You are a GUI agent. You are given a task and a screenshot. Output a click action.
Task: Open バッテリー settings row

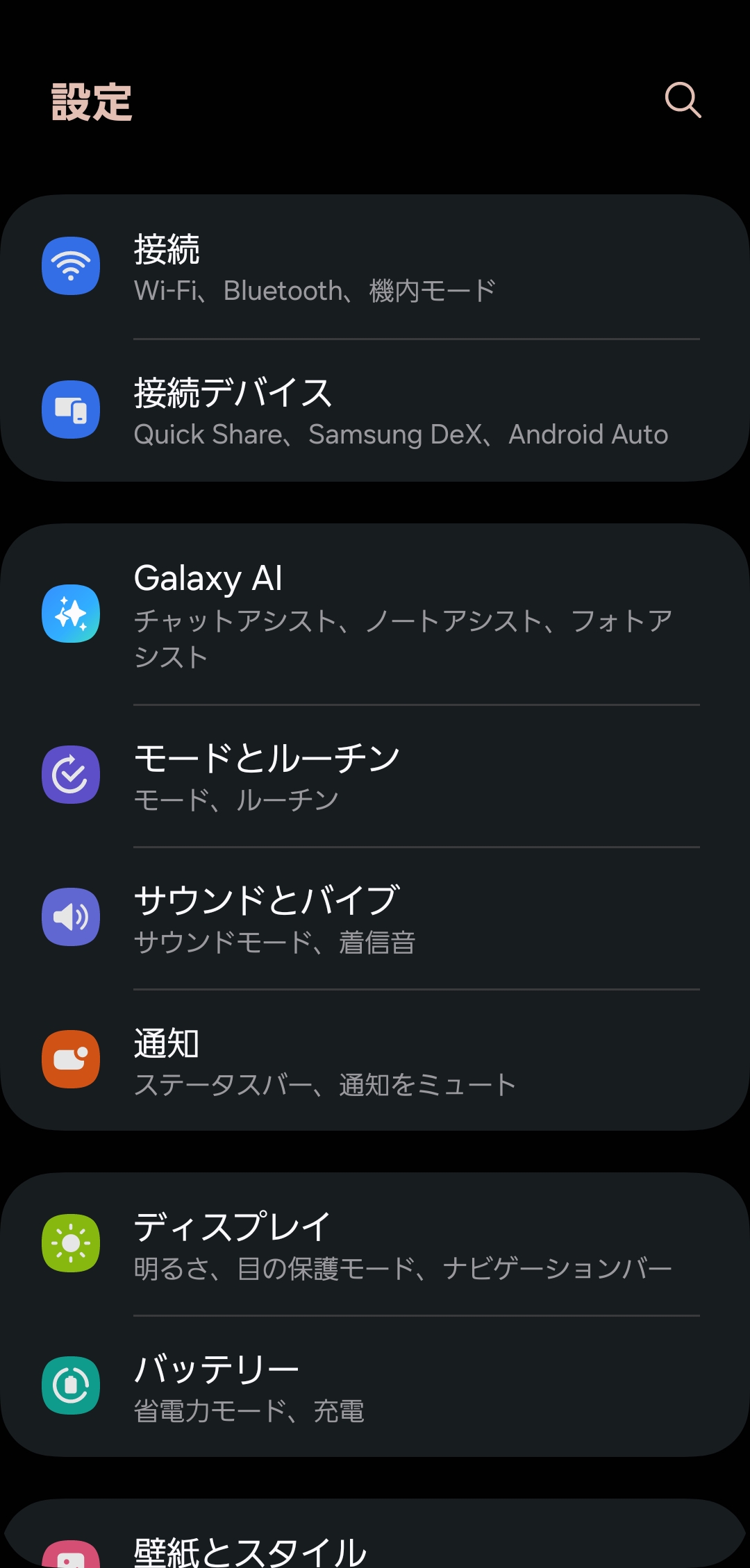pos(375,1385)
